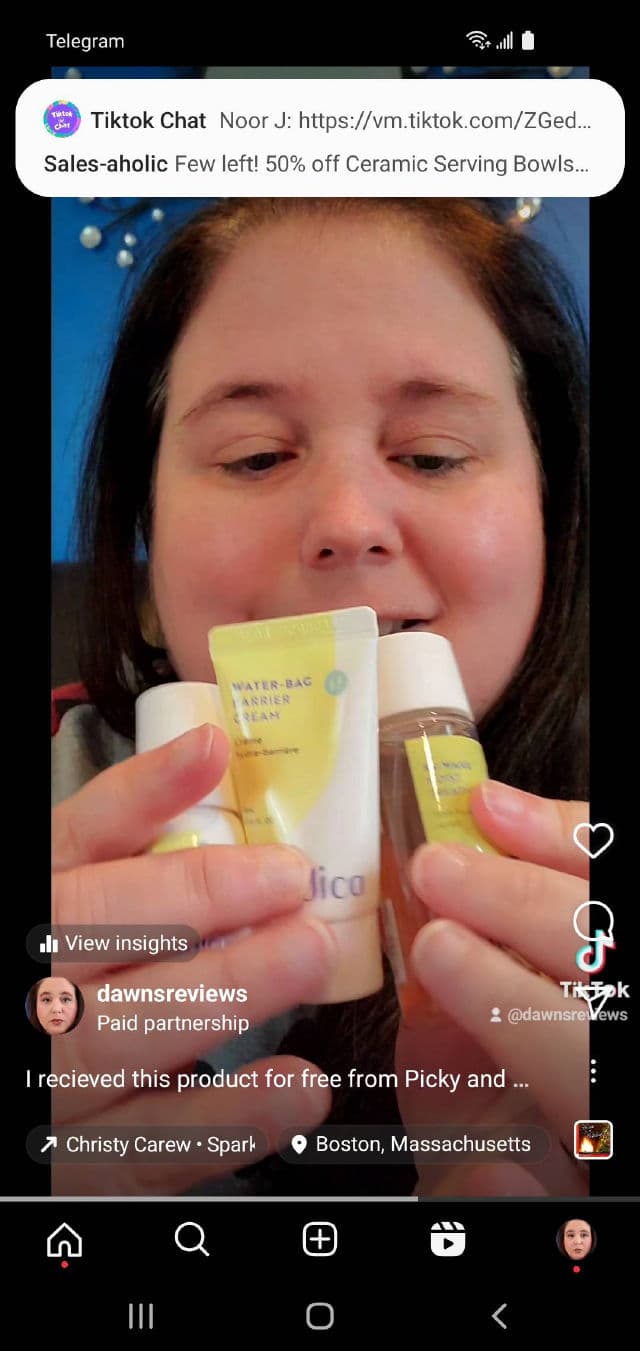
Task: Like this reel with the heart icon
Action: [x=593, y=841]
